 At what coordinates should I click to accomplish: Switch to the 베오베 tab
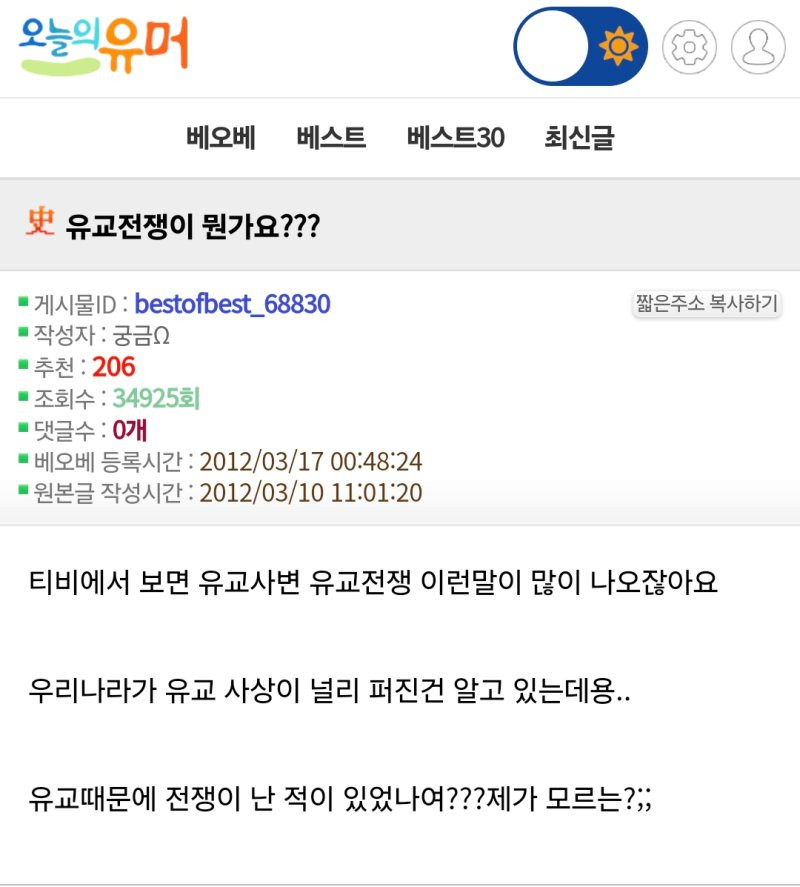pos(221,138)
